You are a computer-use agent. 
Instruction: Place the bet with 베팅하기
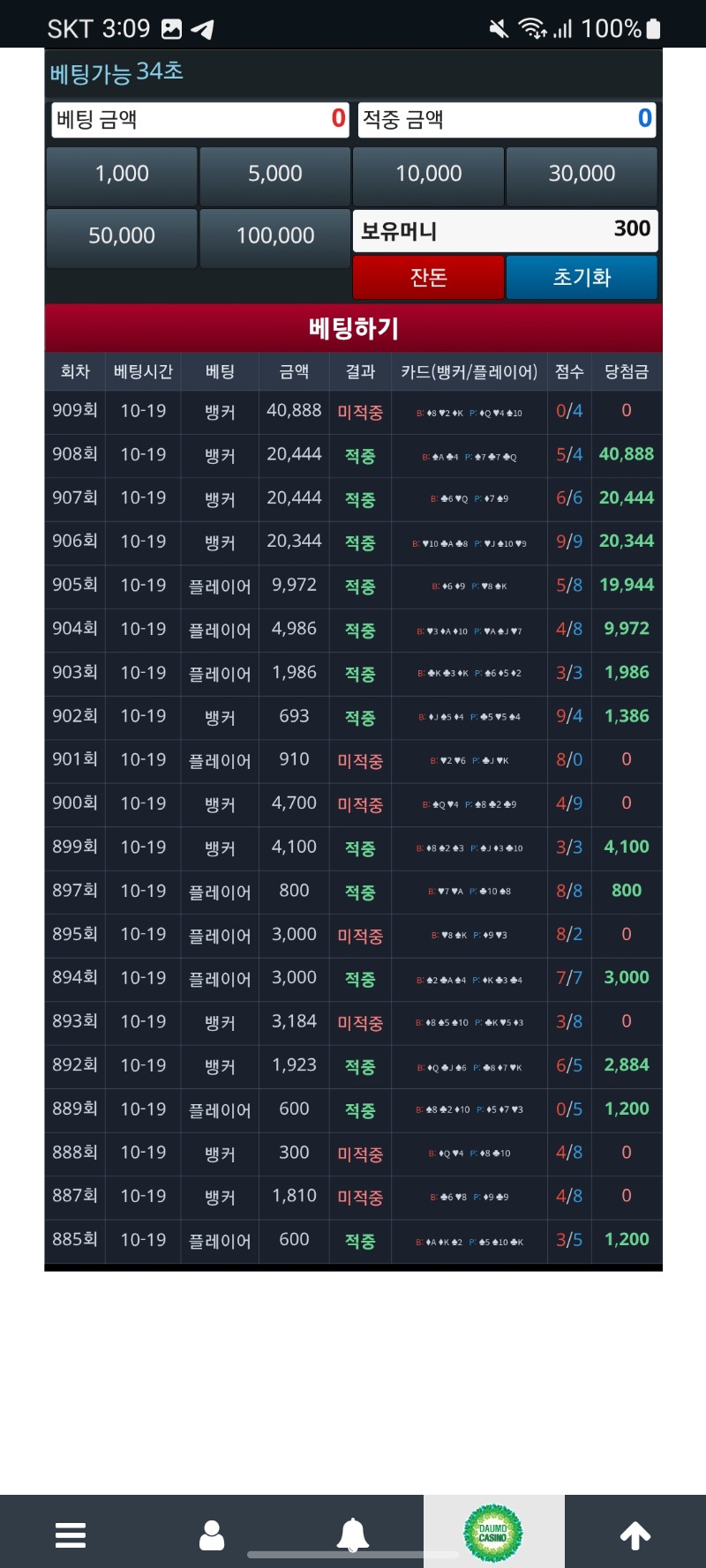pyautogui.click(x=353, y=329)
